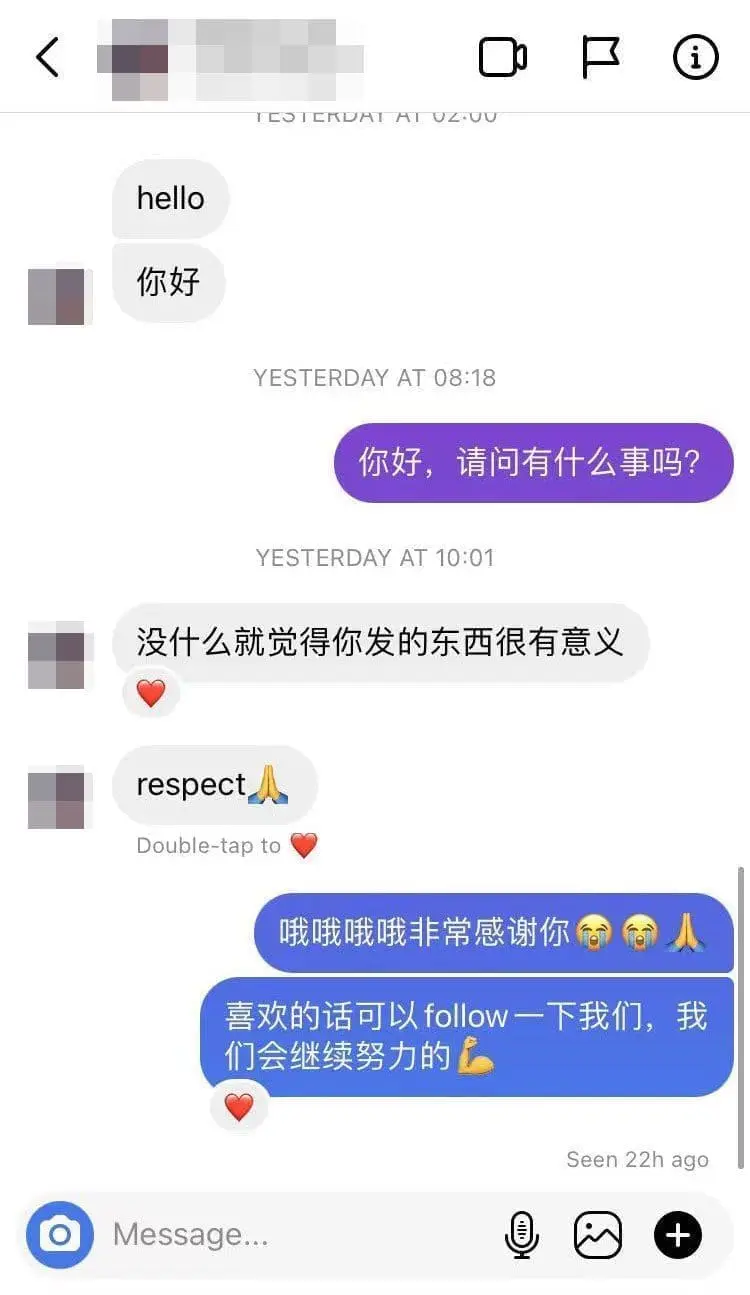This screenshot has height=1295, width=750.
Task: View heart reaction under 没什么就觉得 message
Action: click(150, 693)
